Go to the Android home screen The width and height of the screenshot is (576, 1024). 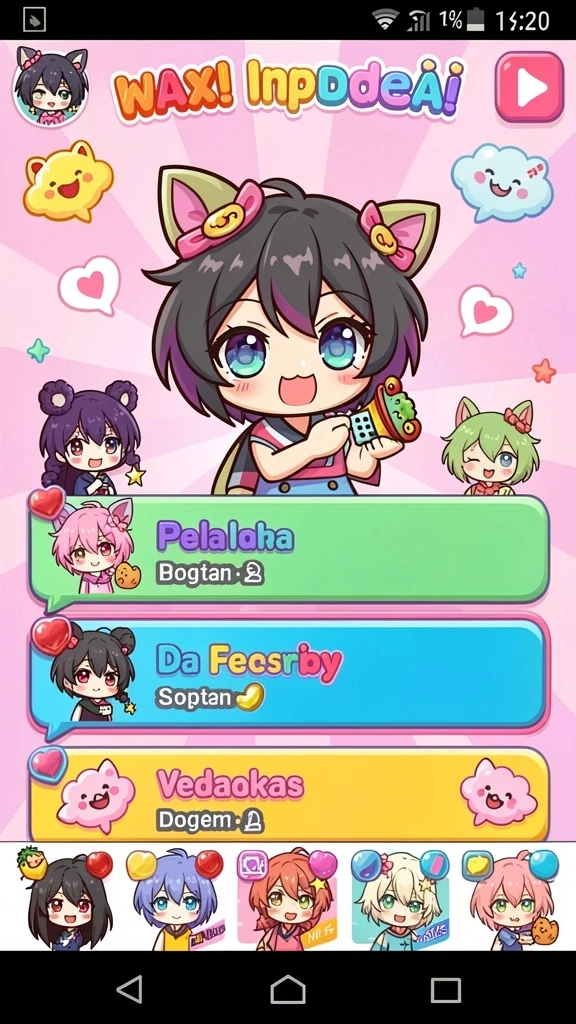click(288, 989)
